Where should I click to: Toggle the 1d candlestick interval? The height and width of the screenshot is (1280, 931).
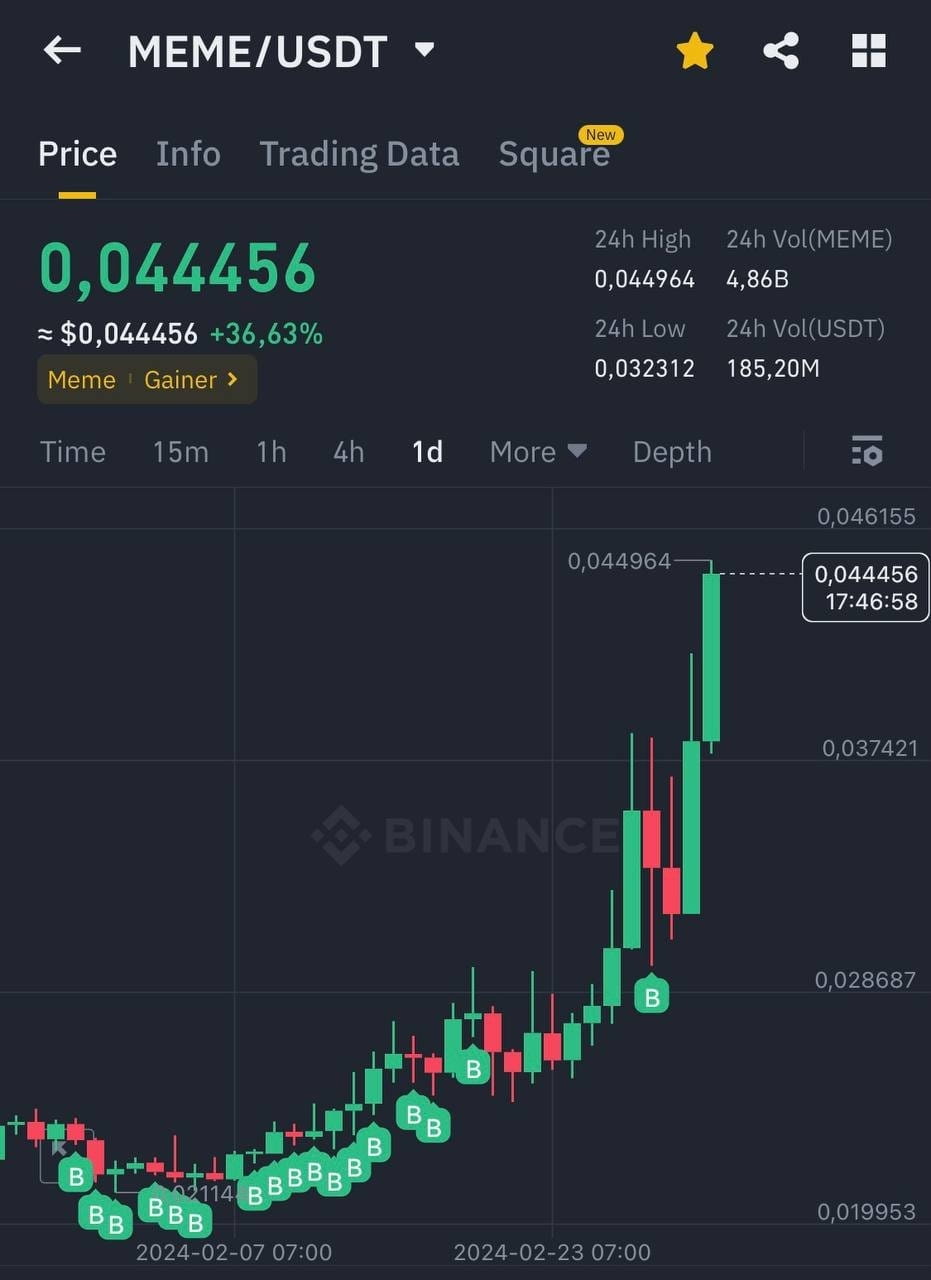pos(426,452)
